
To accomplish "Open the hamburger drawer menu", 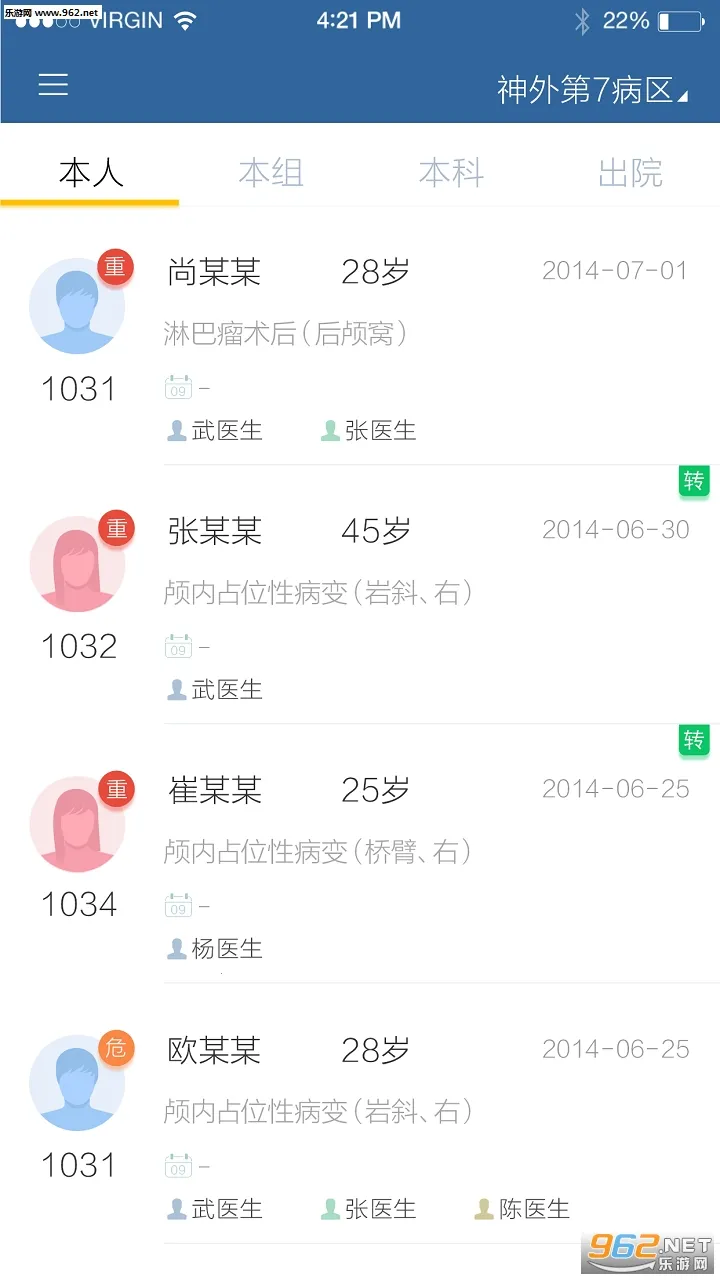I will click(53, 84).
